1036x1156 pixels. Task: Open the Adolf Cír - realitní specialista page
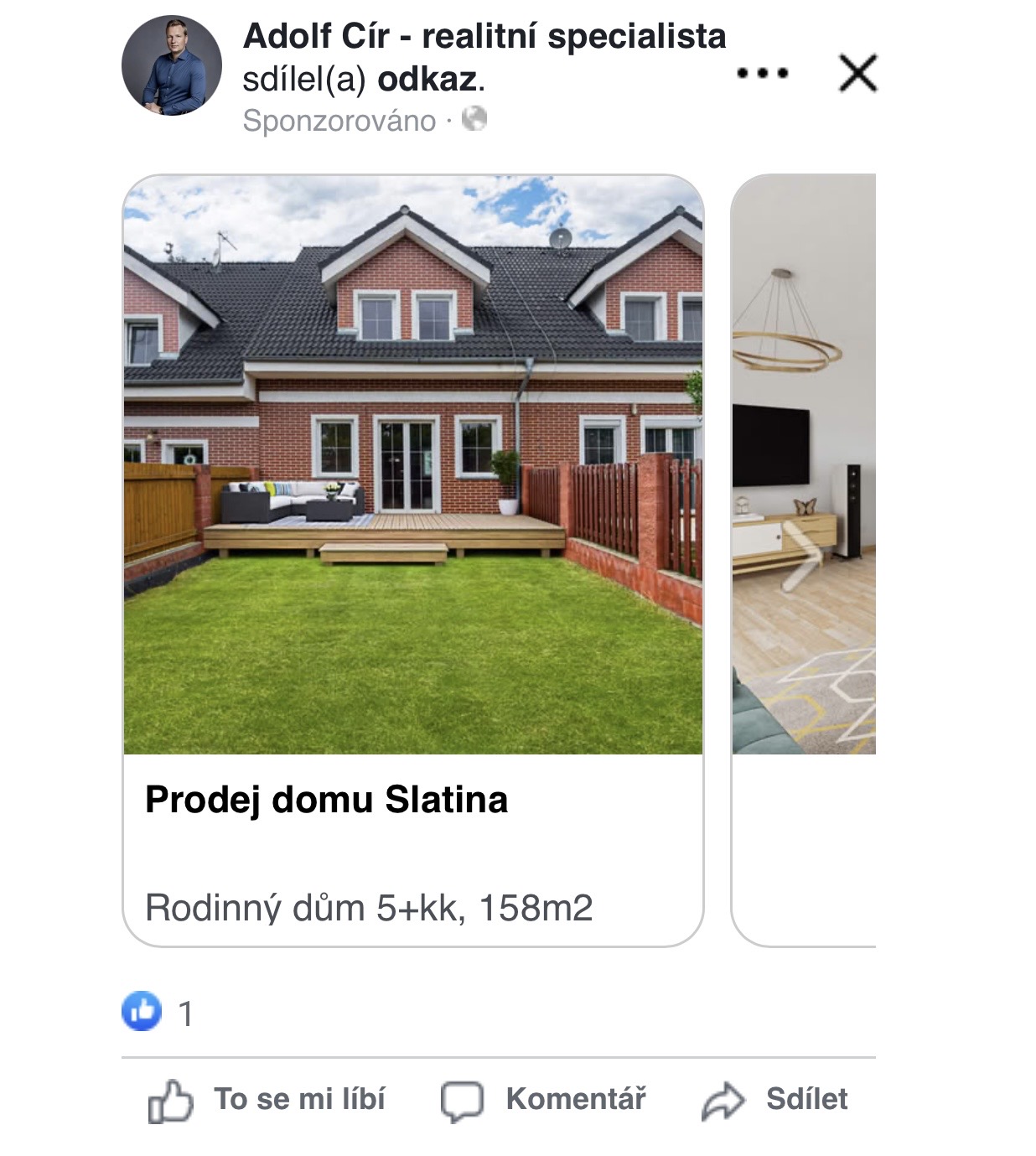(484, 37)
